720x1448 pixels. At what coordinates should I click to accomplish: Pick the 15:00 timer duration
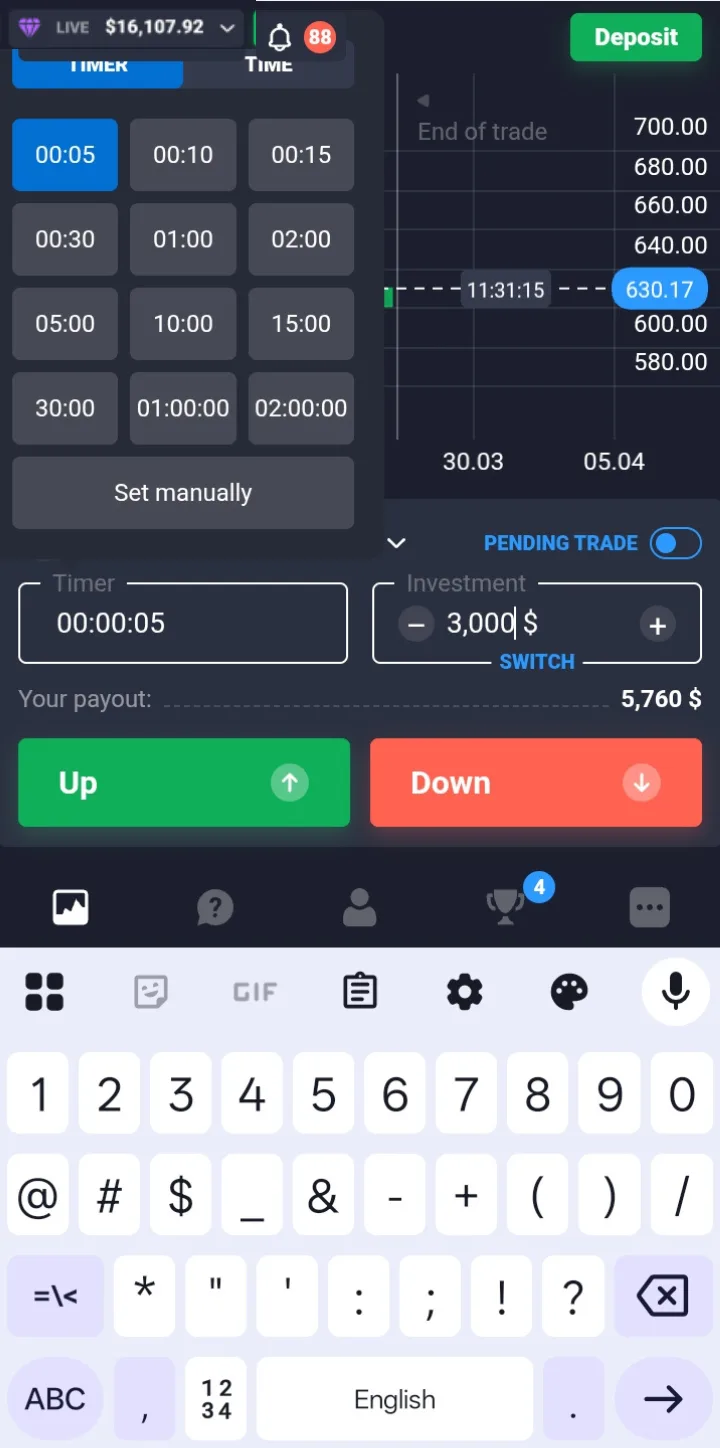pos(301,324)
